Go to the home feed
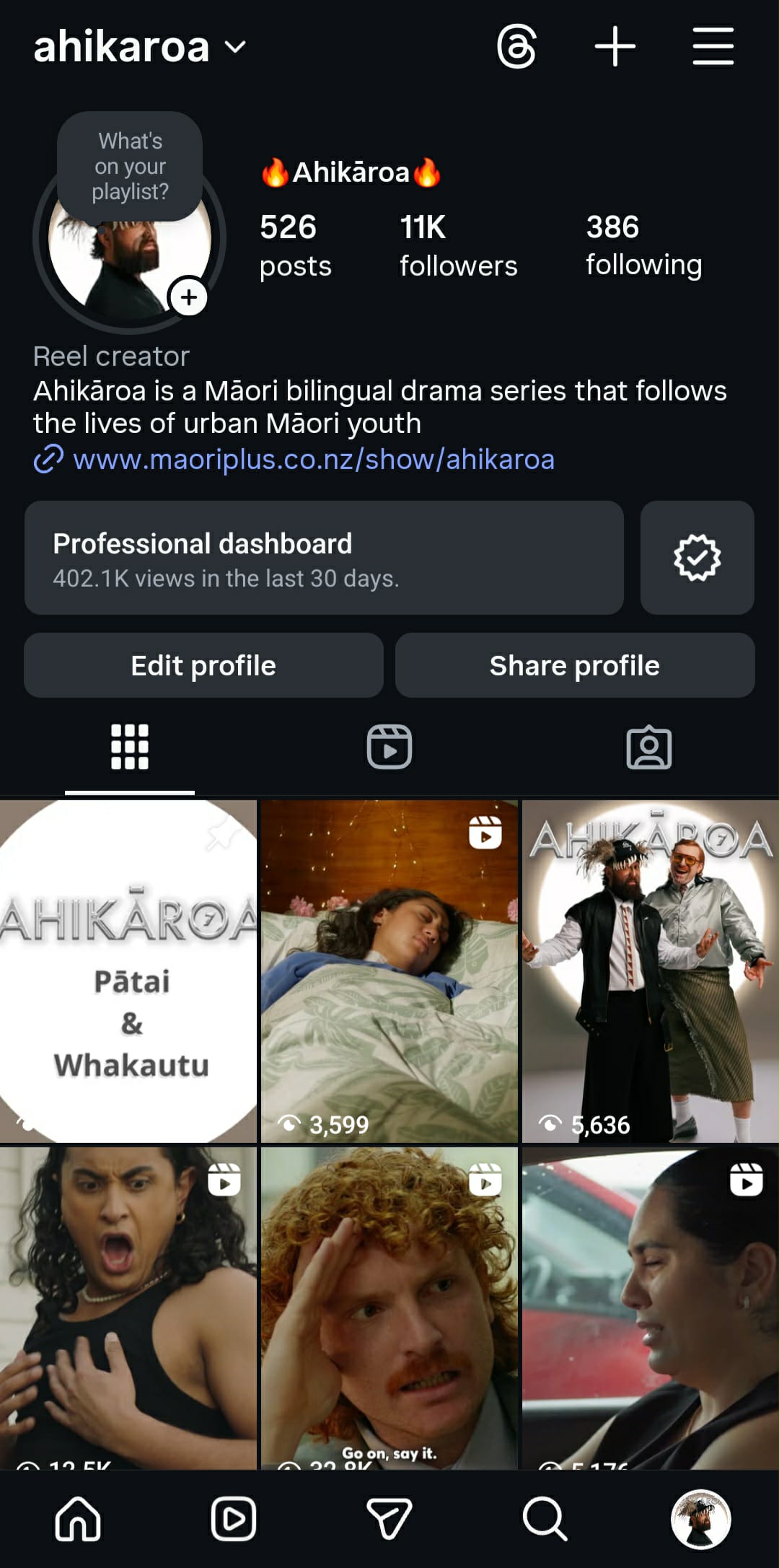The image size is (779, 1568). pyautogui.click(x=78, y=1519)
